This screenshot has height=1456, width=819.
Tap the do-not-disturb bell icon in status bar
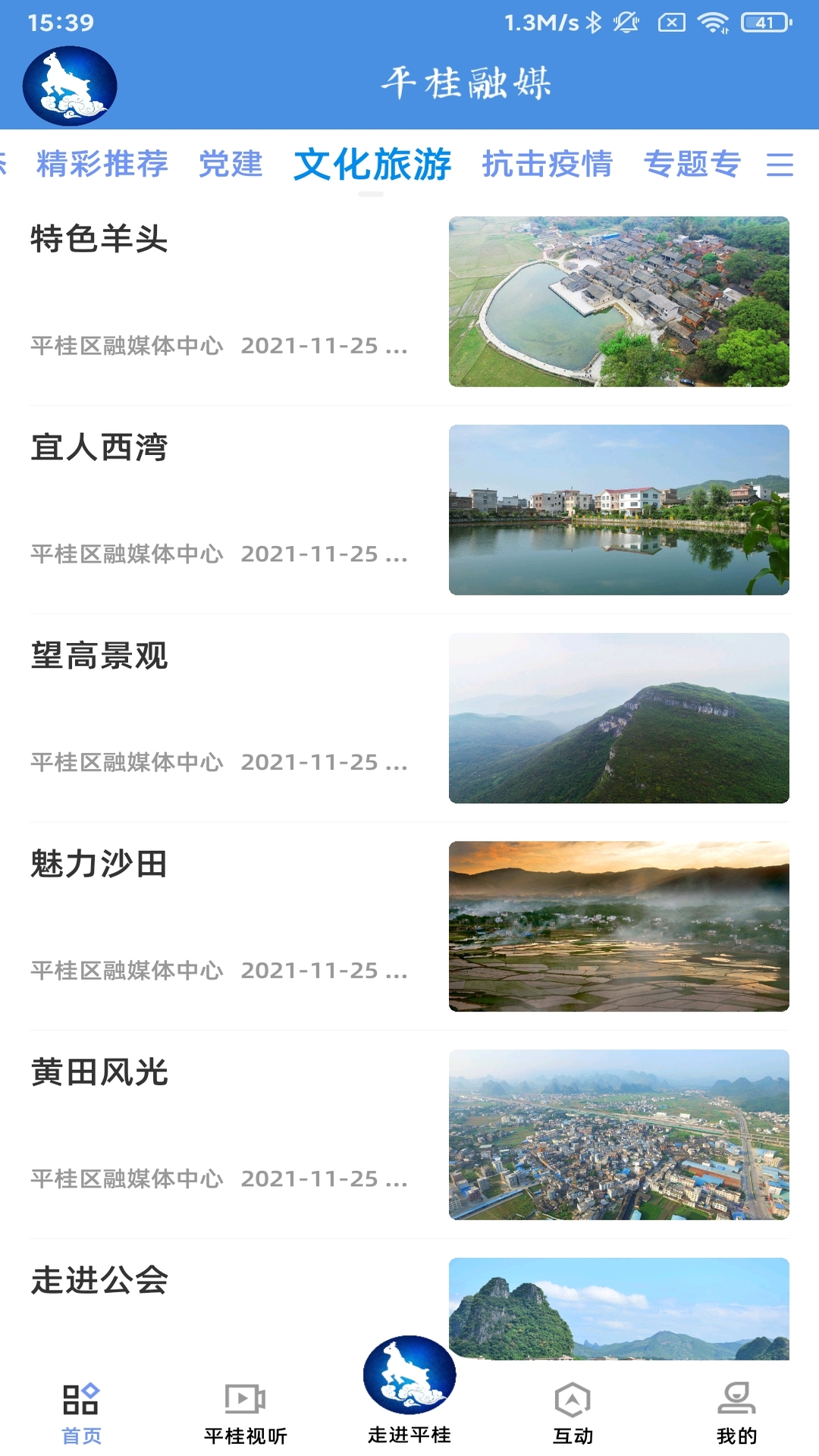(x=626, y=23)
